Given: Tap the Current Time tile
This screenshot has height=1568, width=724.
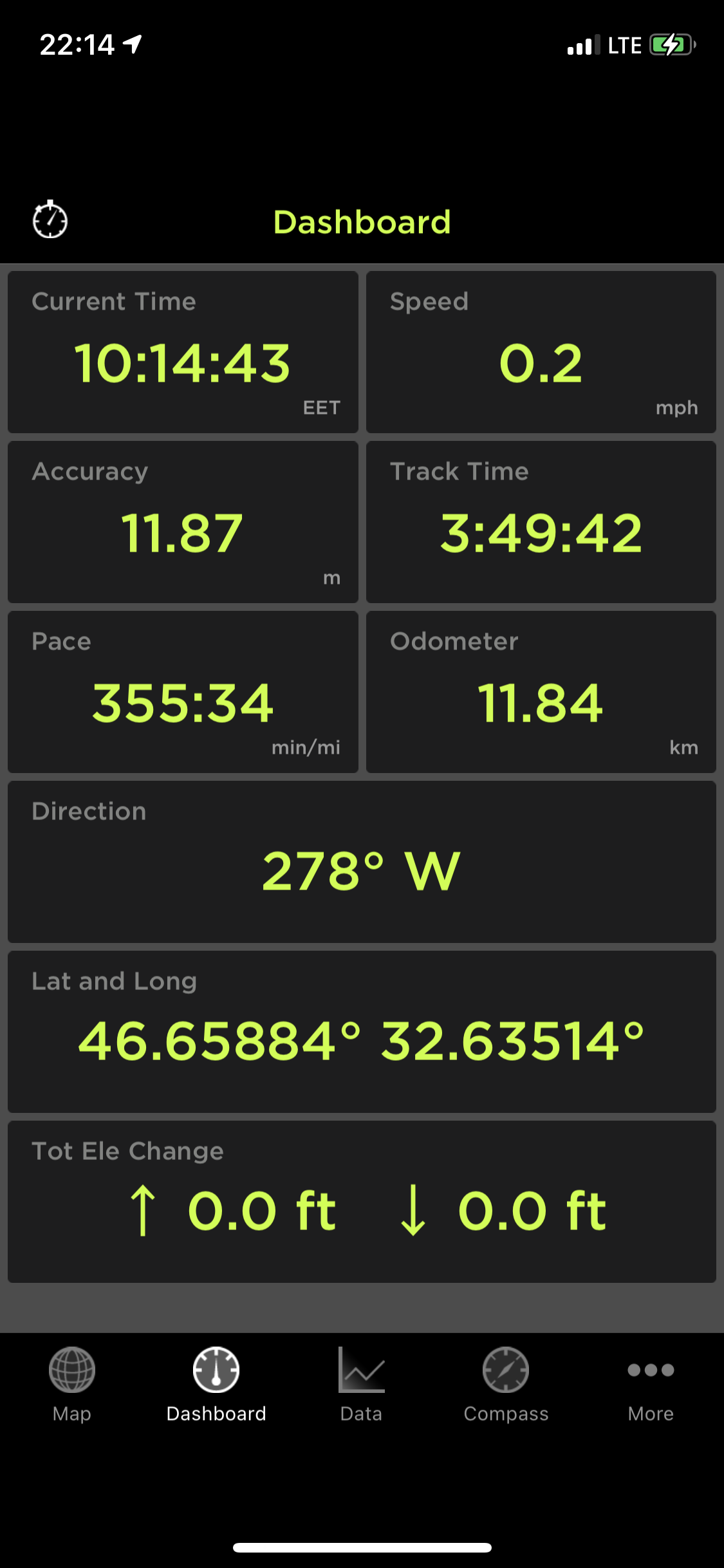Looking at the screenshot, I should point(183,352).
